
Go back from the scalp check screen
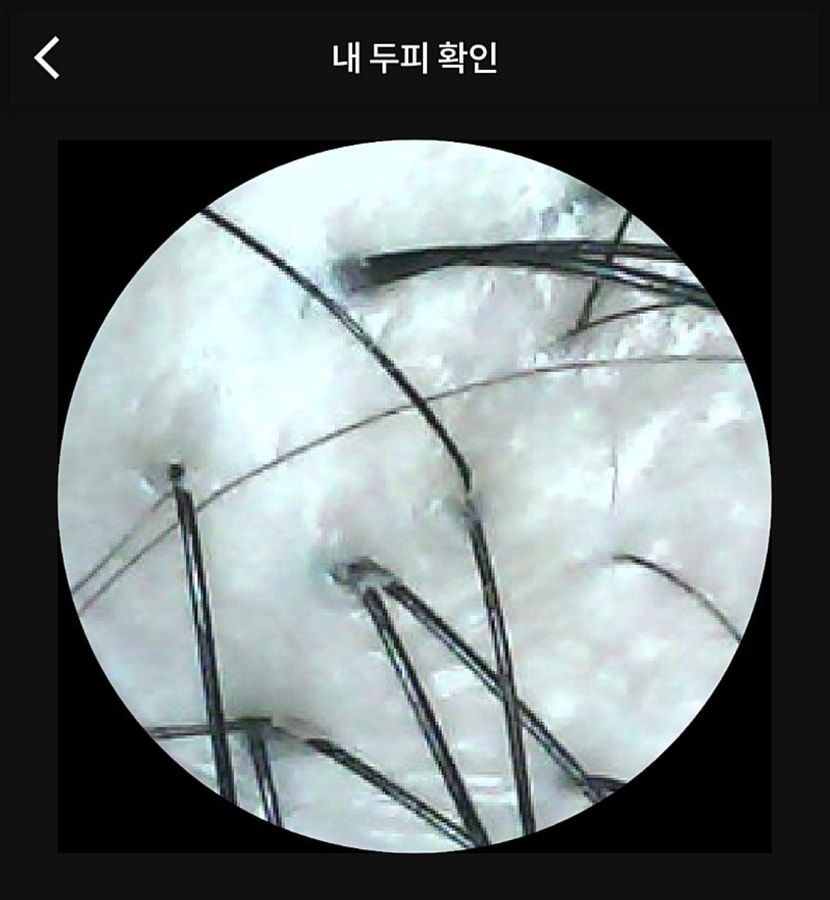point(47,57)
